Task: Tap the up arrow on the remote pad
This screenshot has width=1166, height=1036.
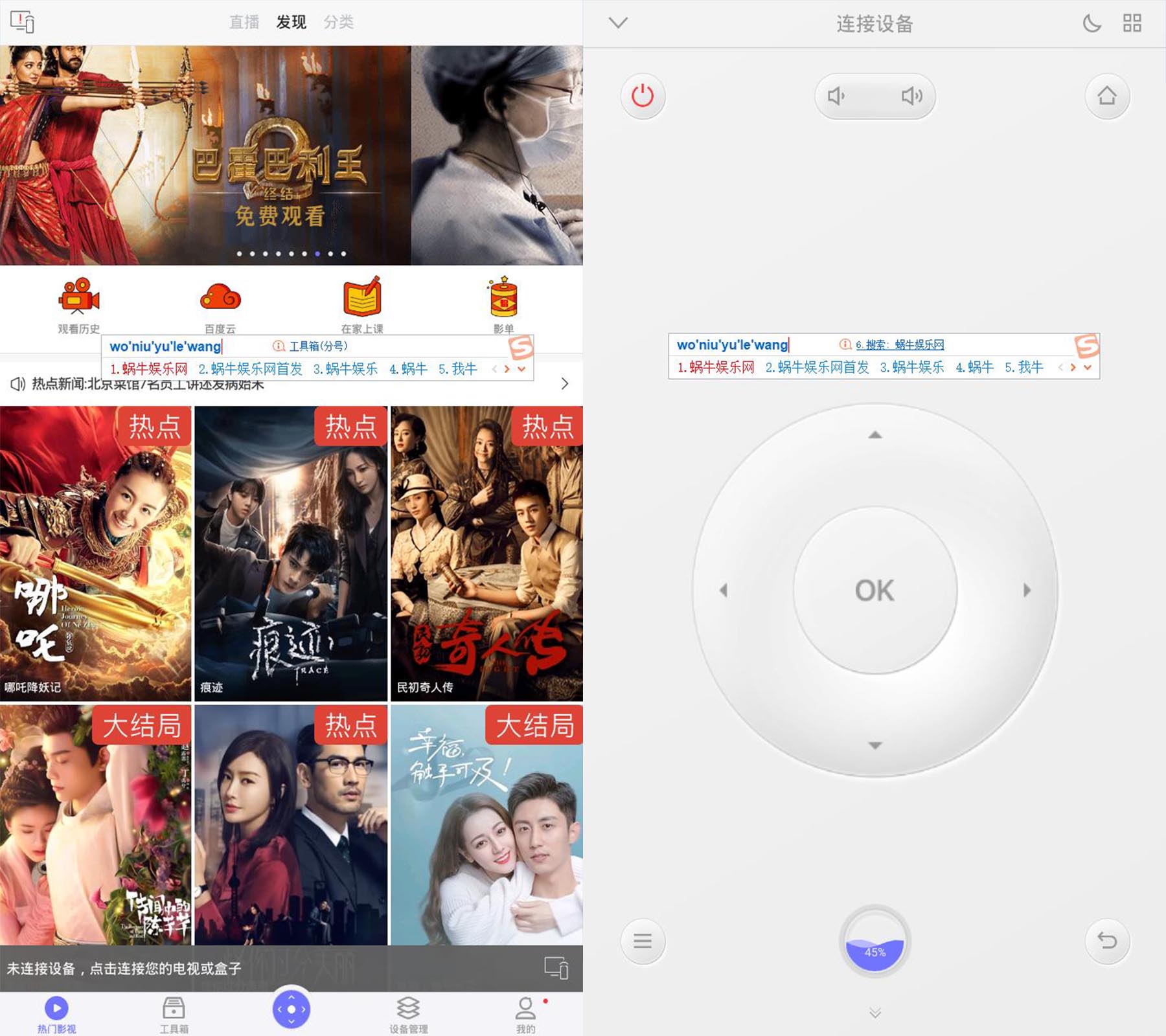Action: click(x=874, y=434)
